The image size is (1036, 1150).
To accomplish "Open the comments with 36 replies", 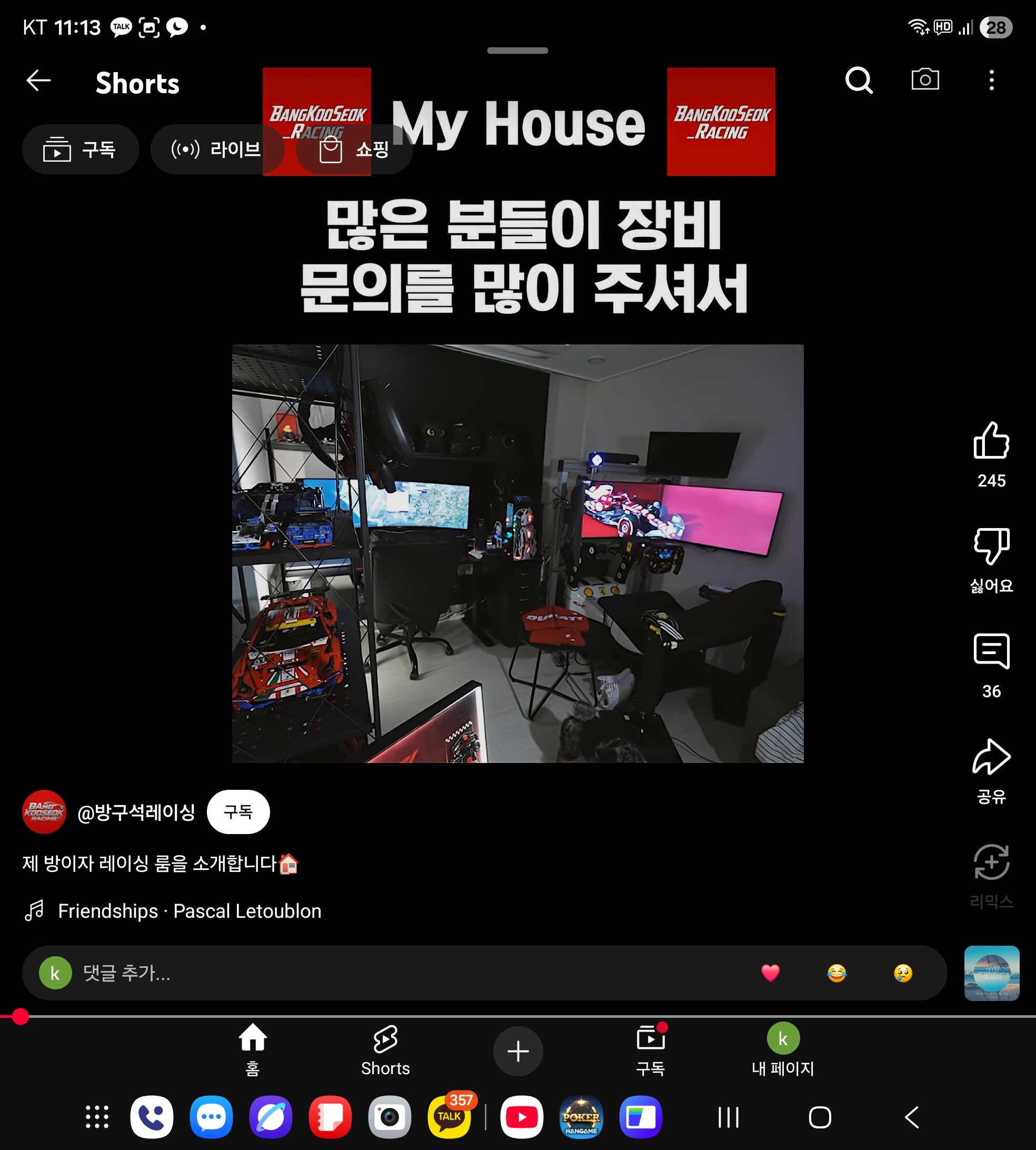I will [x=991, y=652].
